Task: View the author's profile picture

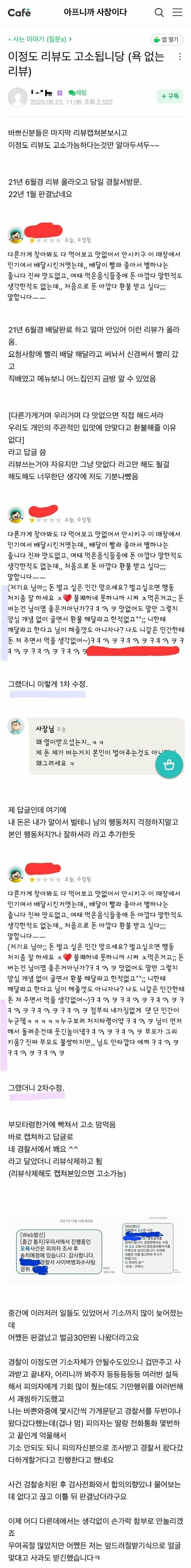Action: point(17,97)
